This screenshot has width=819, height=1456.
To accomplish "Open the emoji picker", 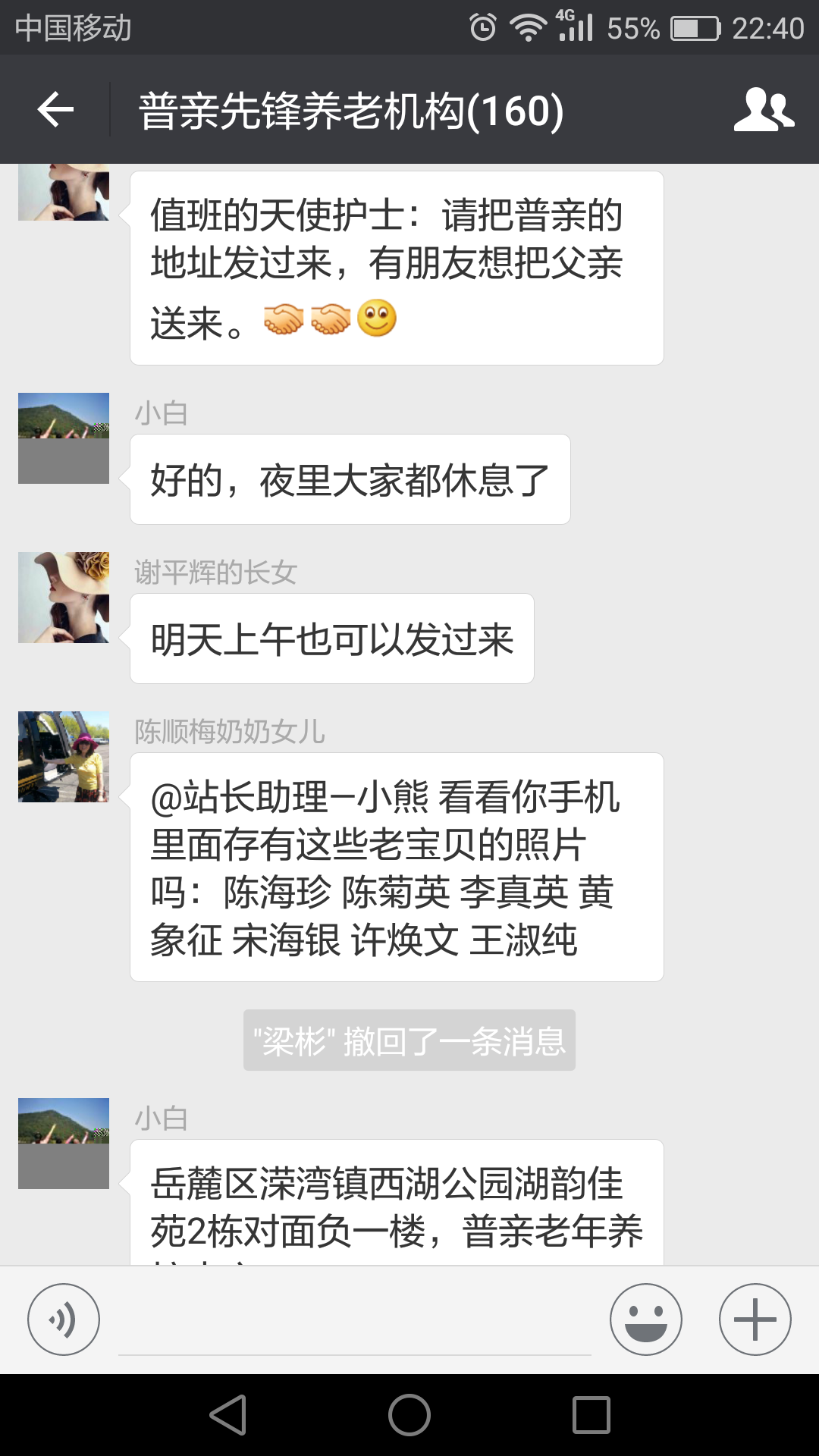I will pyautogui.click(x=646, y=1319).
